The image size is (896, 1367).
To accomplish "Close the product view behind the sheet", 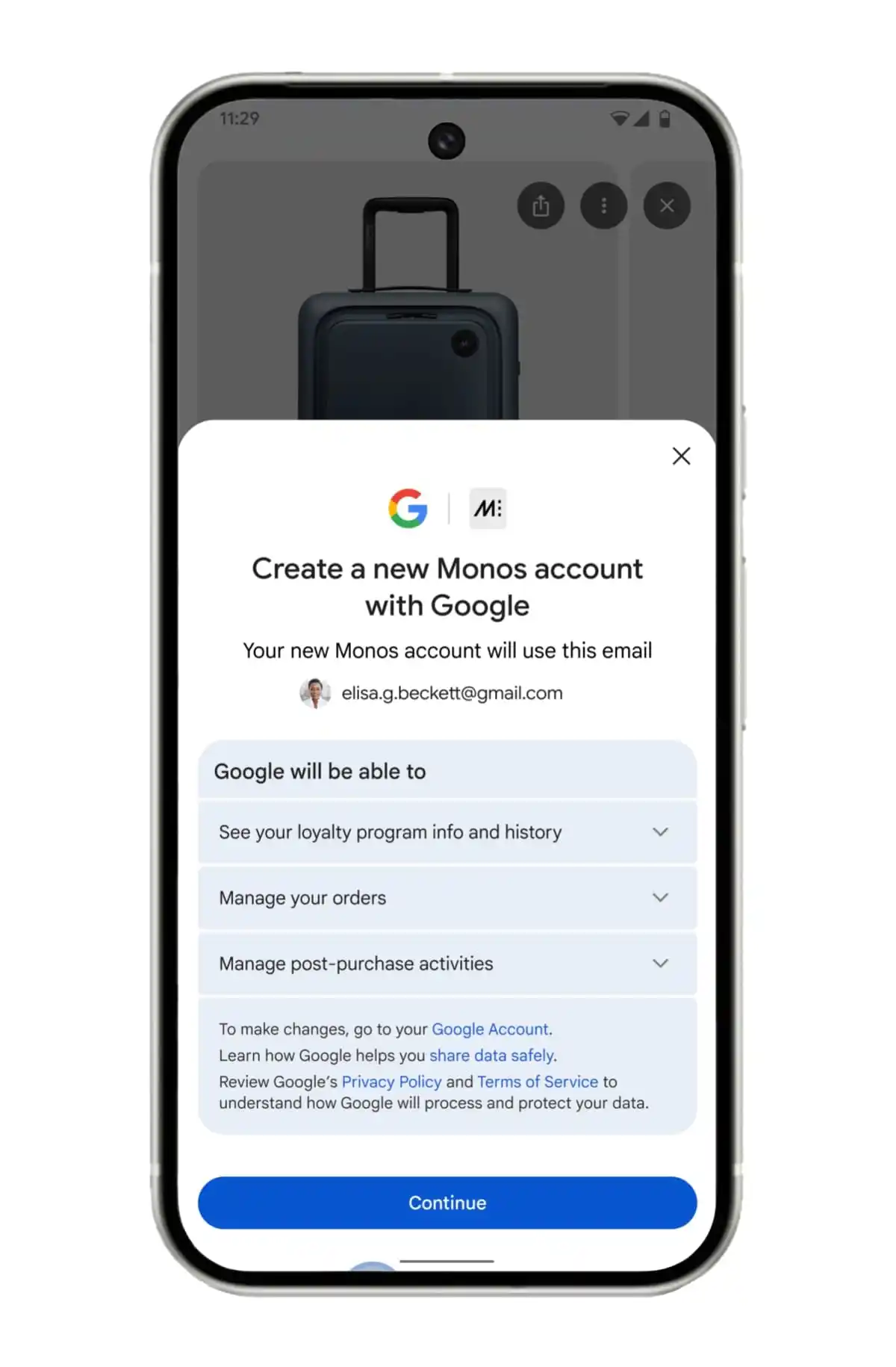I will 667,205.
